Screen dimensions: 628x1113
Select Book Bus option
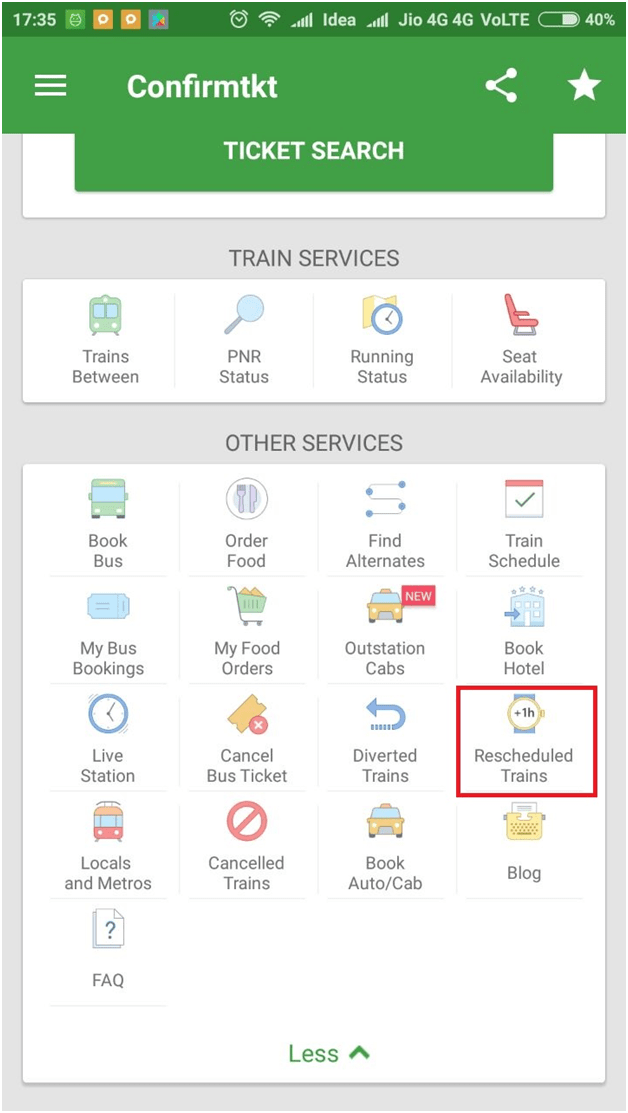click(x=108, y=526)
